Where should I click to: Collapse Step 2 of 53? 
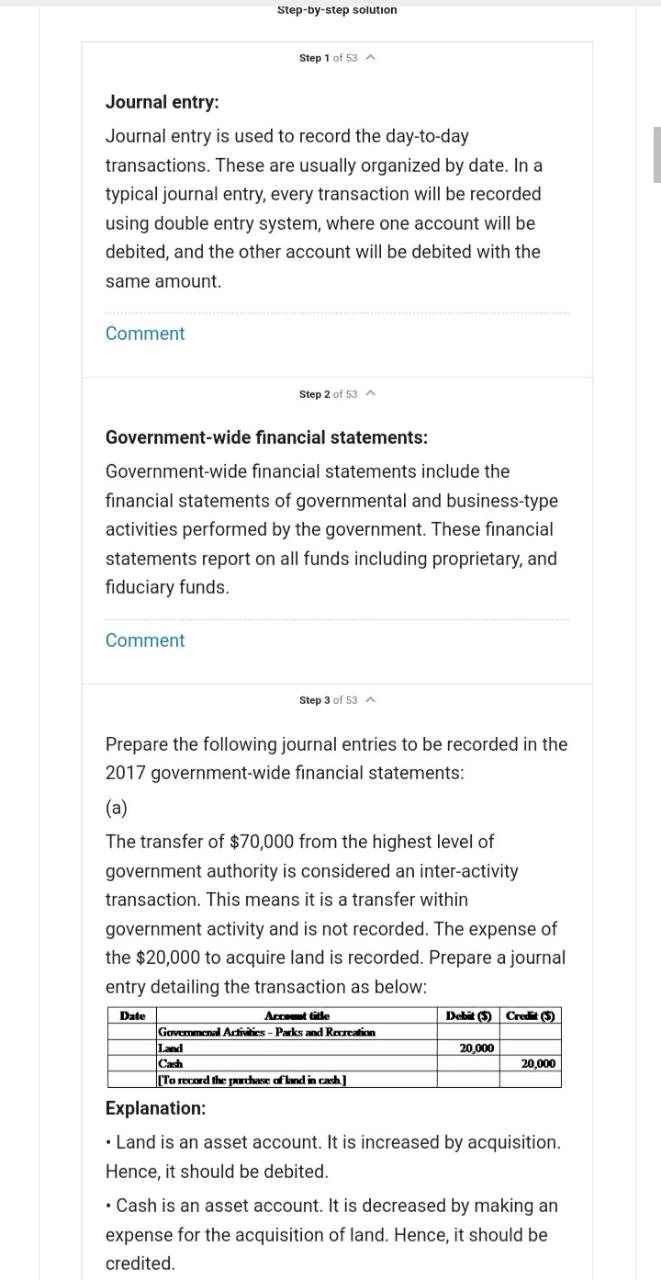(372, 395)
